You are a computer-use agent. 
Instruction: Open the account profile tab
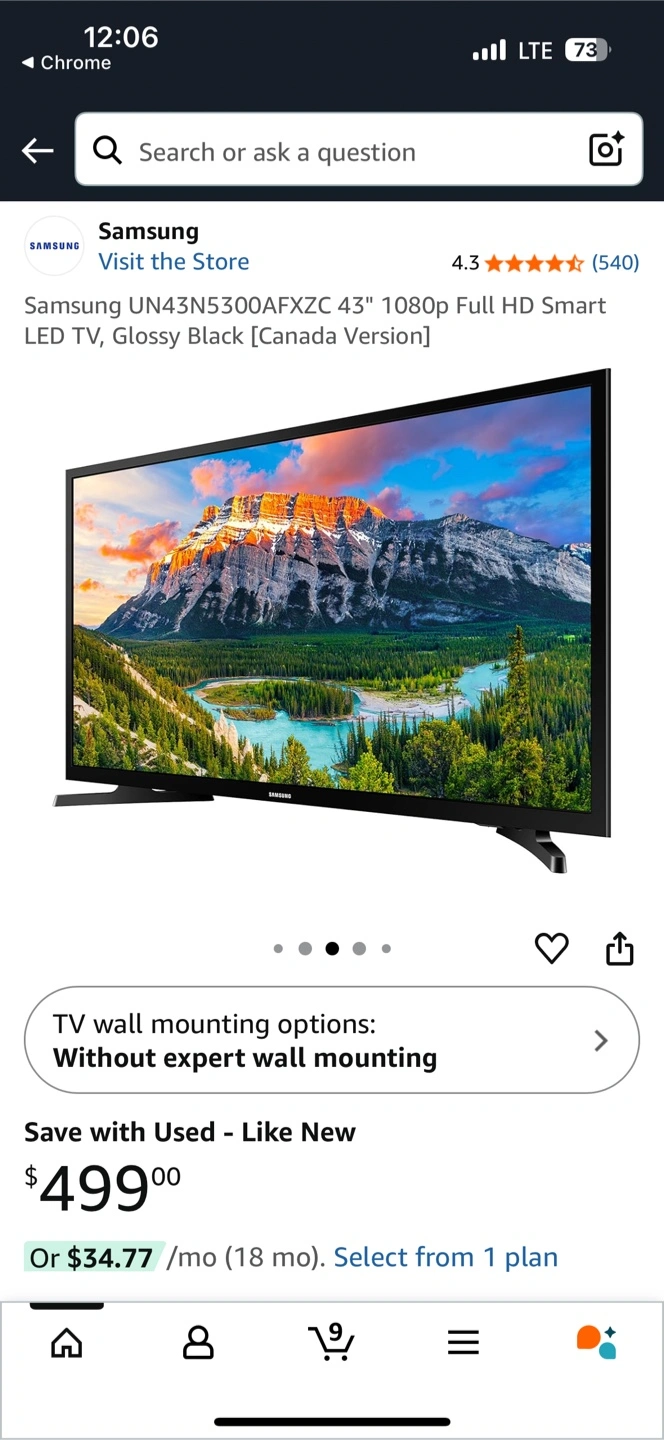tap(198, 1342)
